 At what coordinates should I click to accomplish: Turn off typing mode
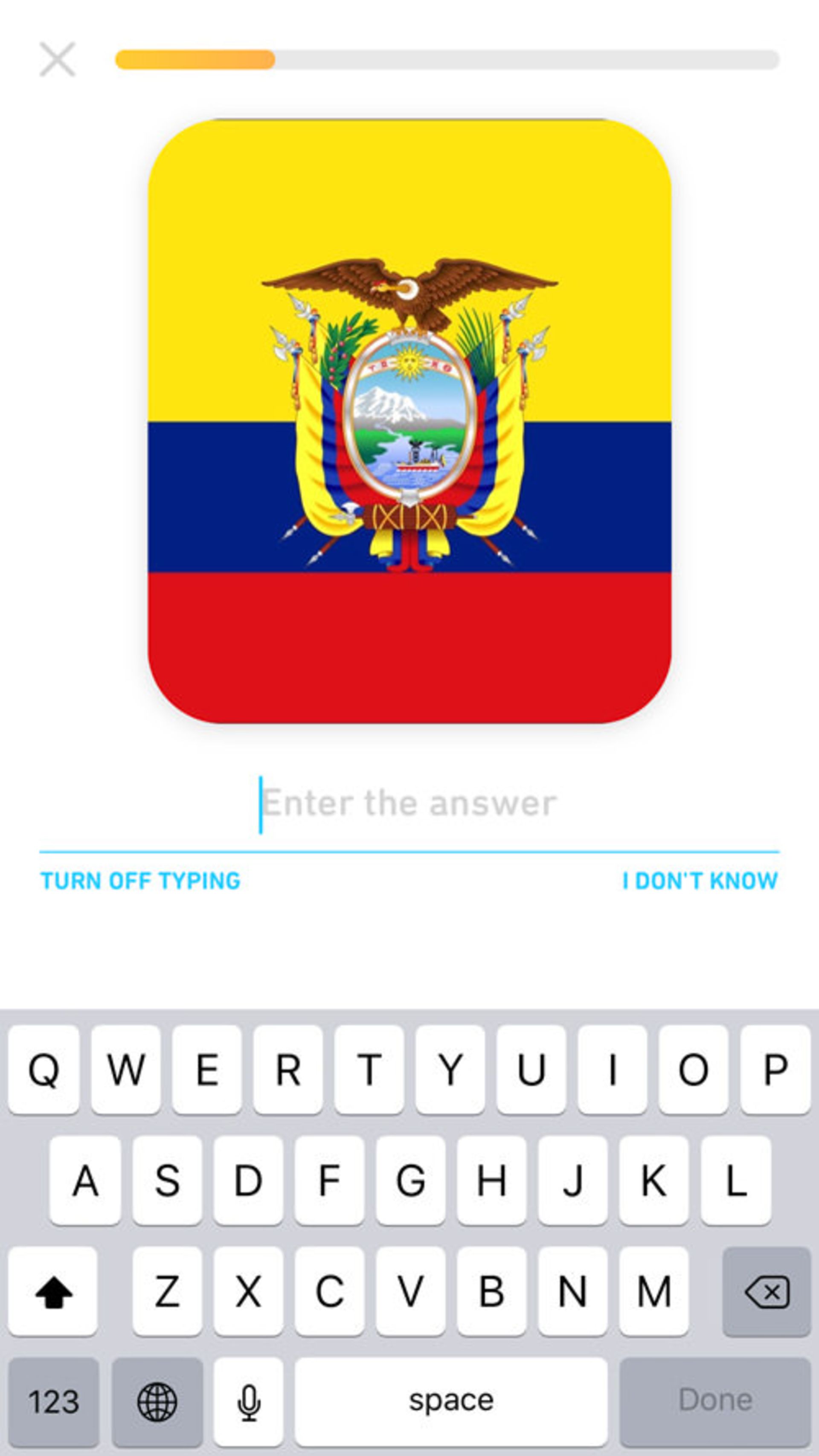pos(140,881)
